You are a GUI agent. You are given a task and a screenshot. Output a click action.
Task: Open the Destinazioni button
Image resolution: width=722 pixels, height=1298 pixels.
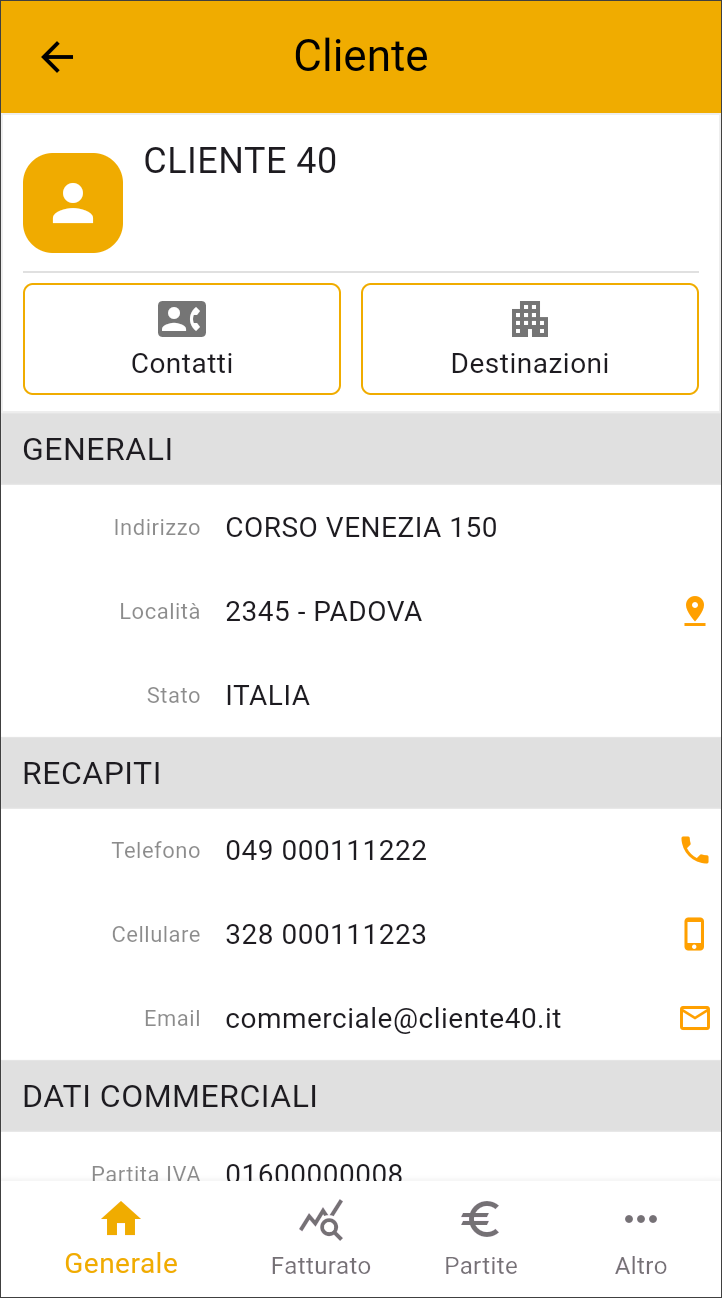pyautogui.click(x=530, y=339)
